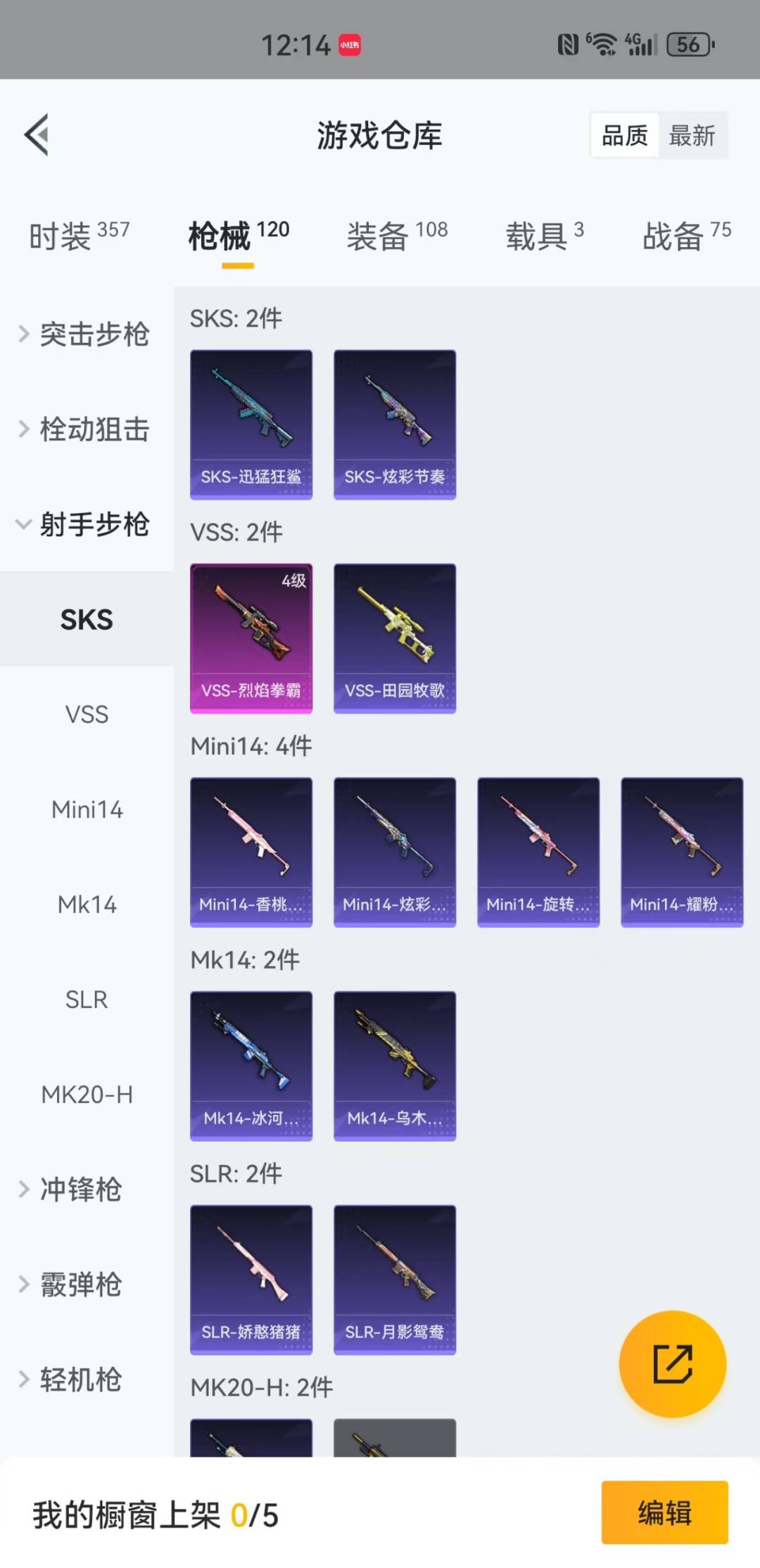View the Mini14-旋转… skin
Viewport: 760px width, 1568px height.
pos(538,852)
